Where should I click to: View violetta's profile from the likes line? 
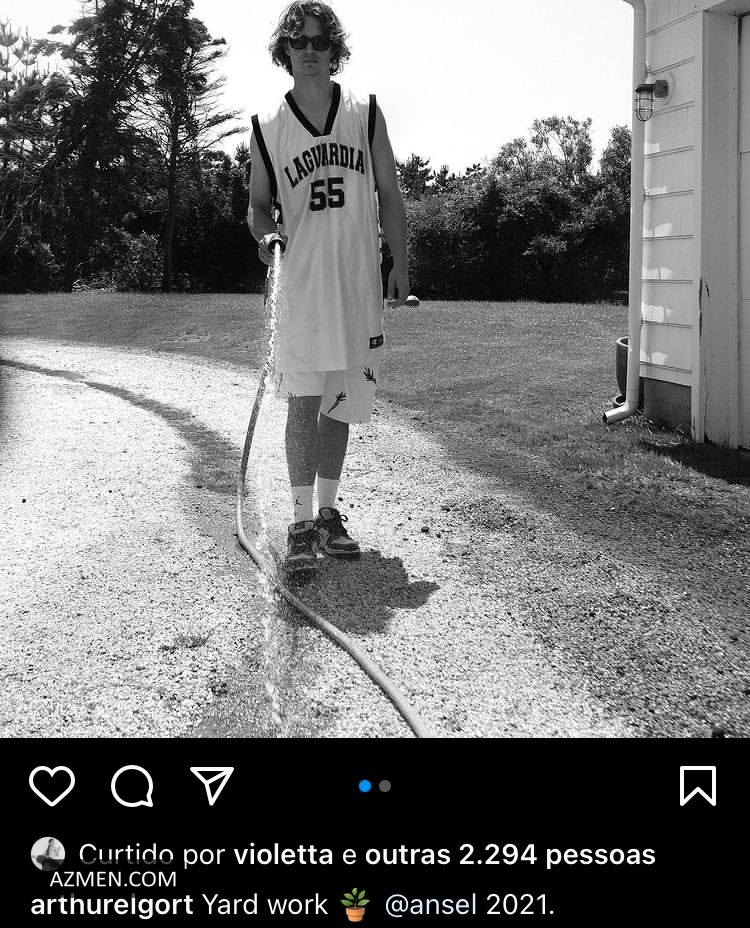click(x=283, y=855)
